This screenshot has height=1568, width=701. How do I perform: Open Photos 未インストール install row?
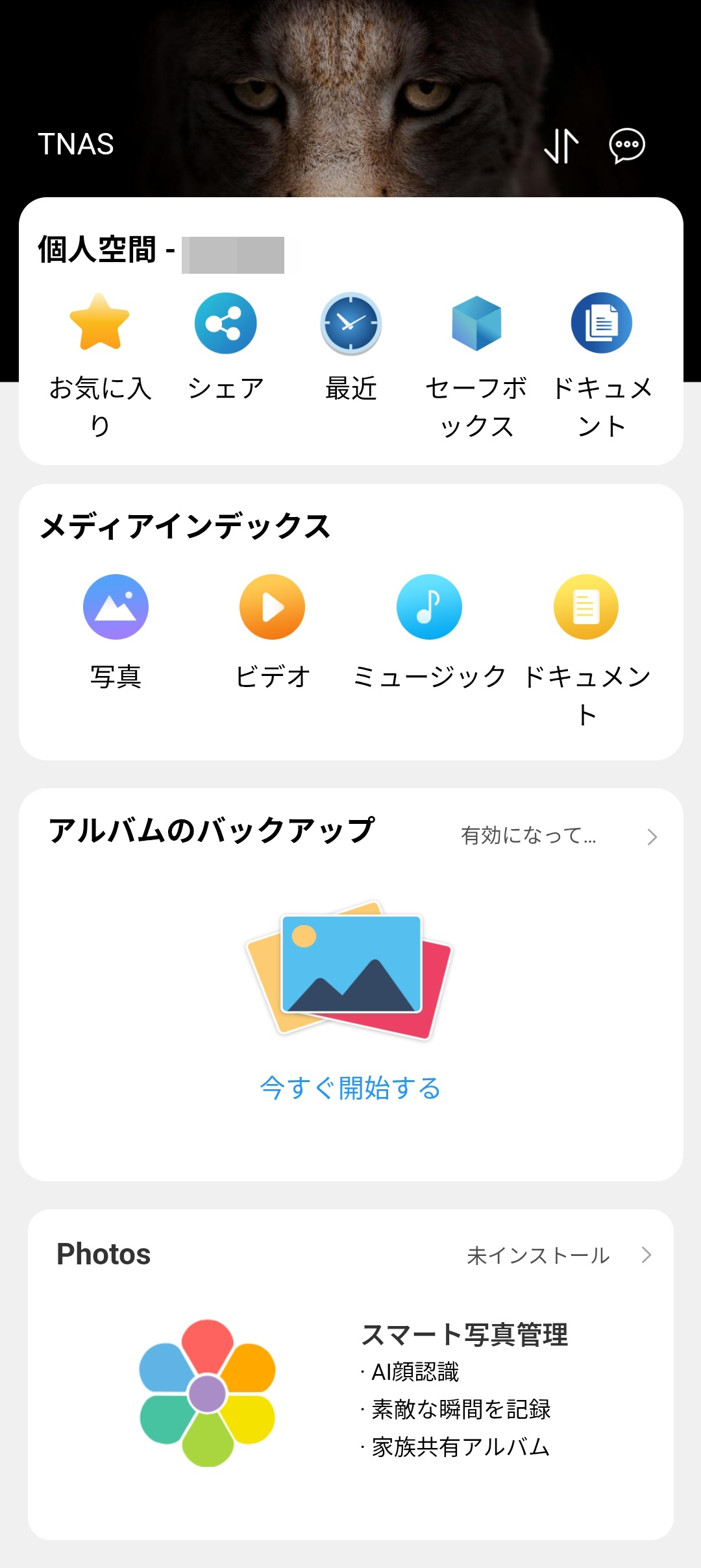[558, 1255]
